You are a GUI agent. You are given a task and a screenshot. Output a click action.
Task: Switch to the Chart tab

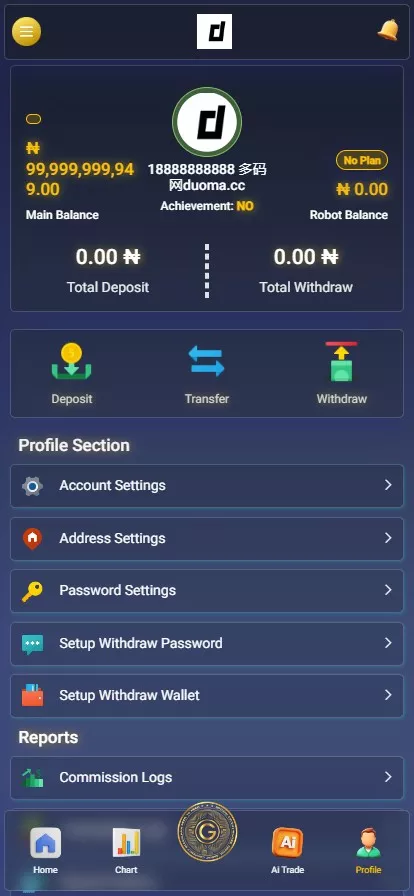click(126, 851)
